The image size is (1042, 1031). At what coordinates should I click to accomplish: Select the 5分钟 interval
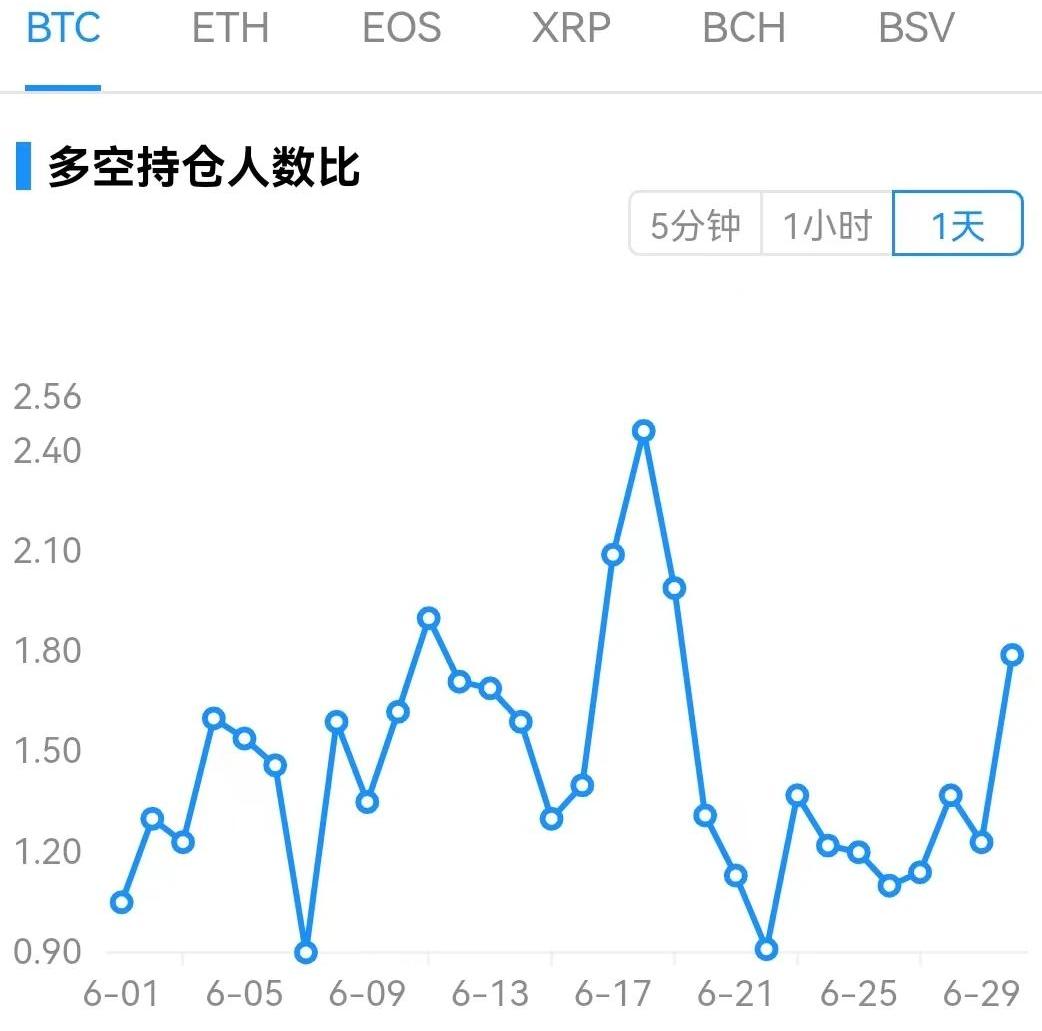[x=695, y=225]
